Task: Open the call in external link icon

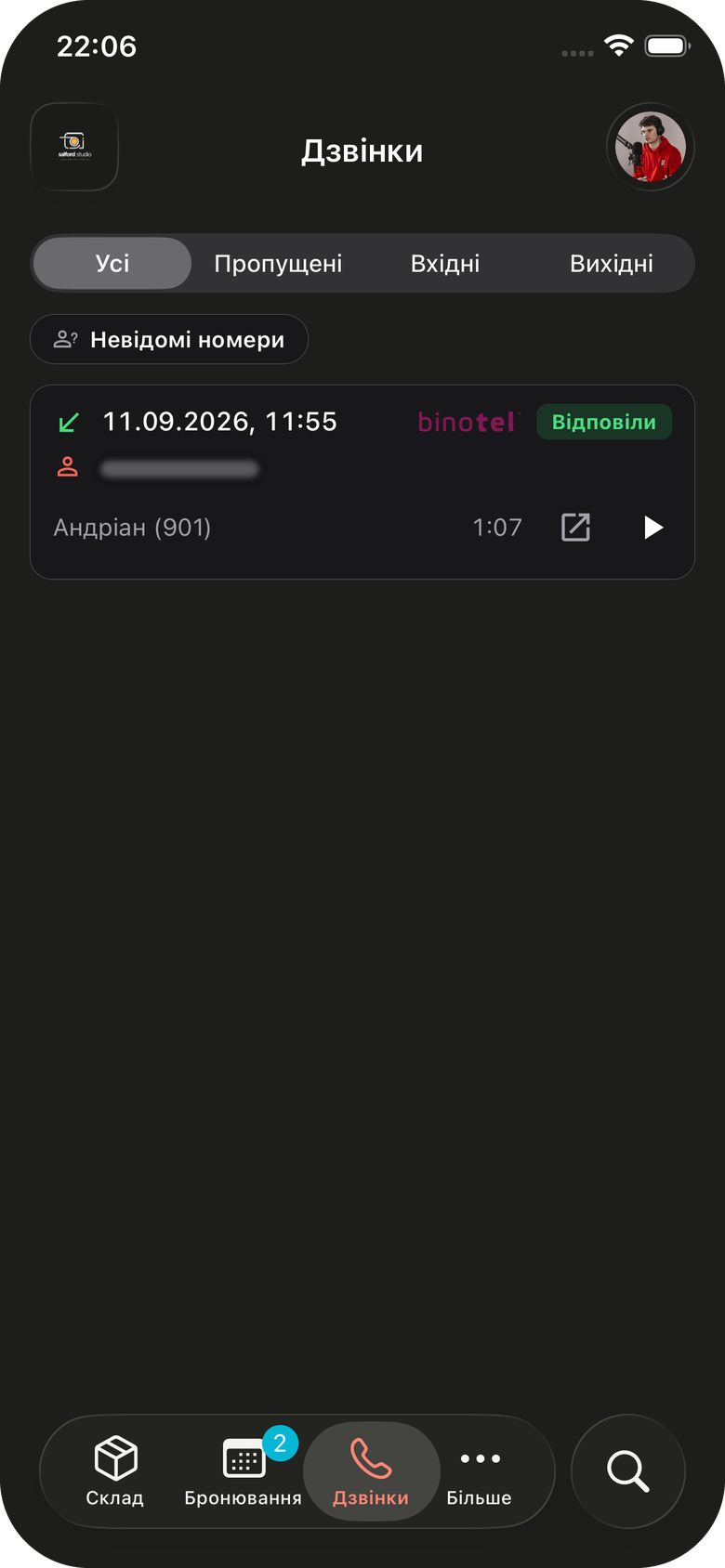Action: pyautogui.click(x=576, y=528)
